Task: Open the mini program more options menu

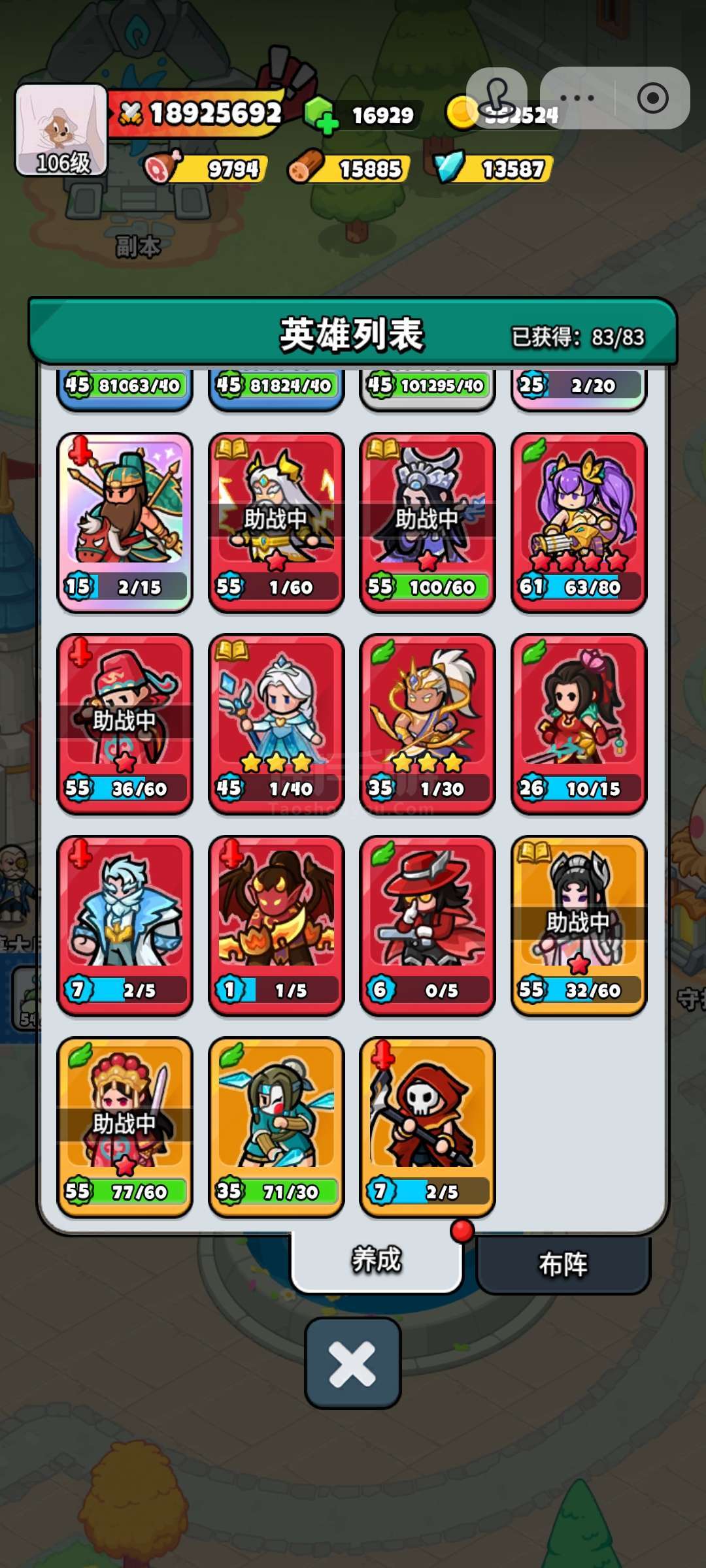Action: point(577,98)
